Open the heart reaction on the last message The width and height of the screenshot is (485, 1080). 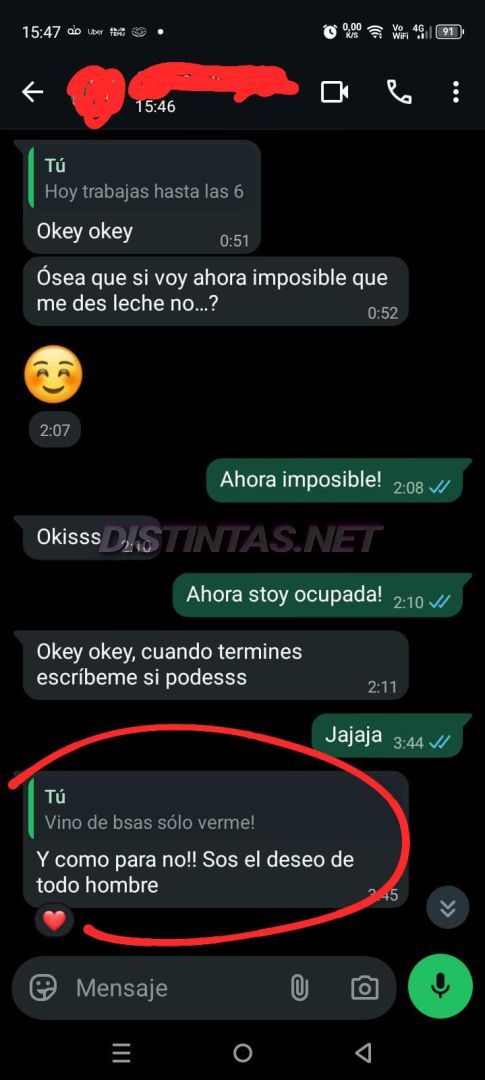point(54,920)
